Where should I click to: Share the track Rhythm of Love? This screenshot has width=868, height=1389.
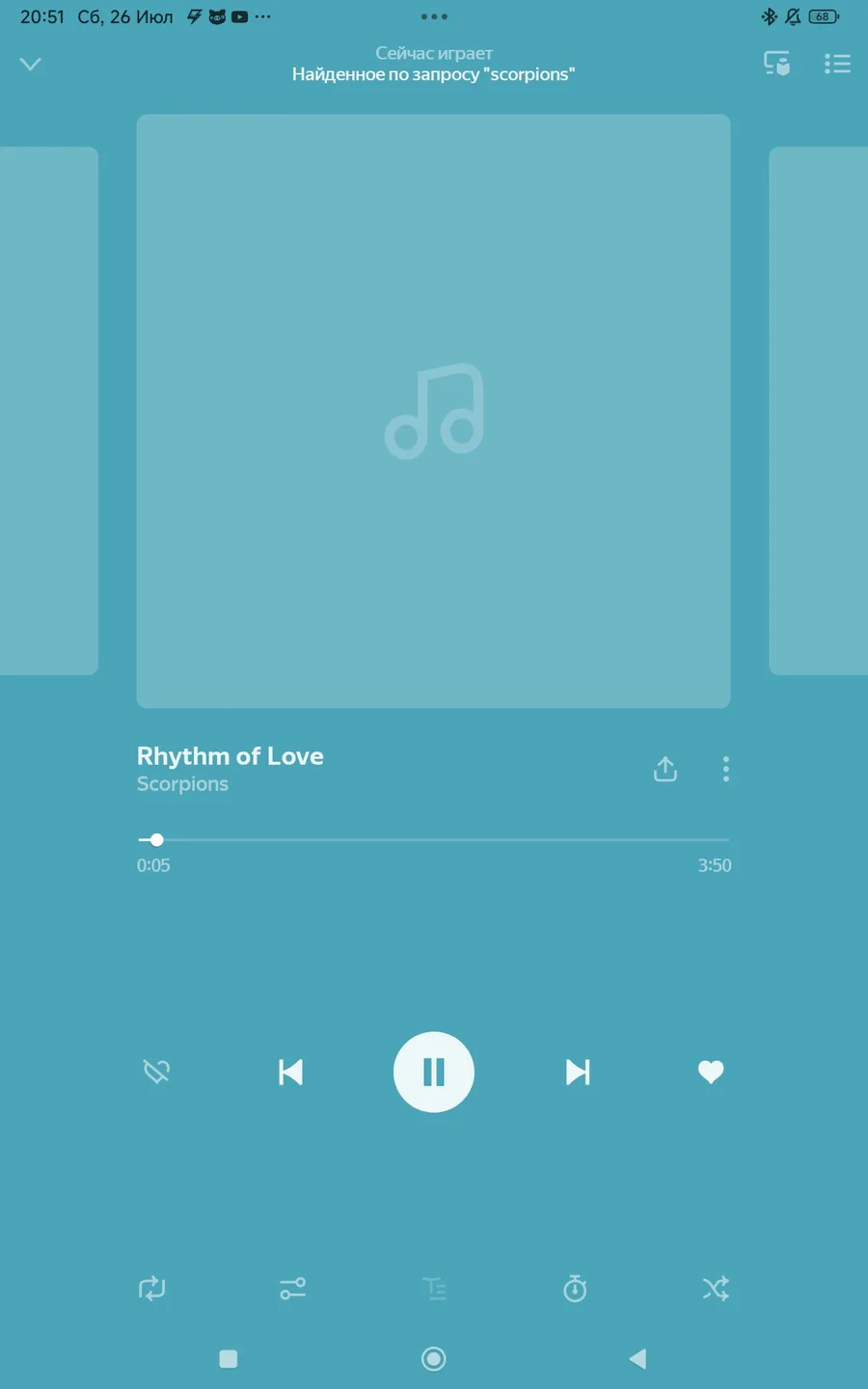click(665, 769)
